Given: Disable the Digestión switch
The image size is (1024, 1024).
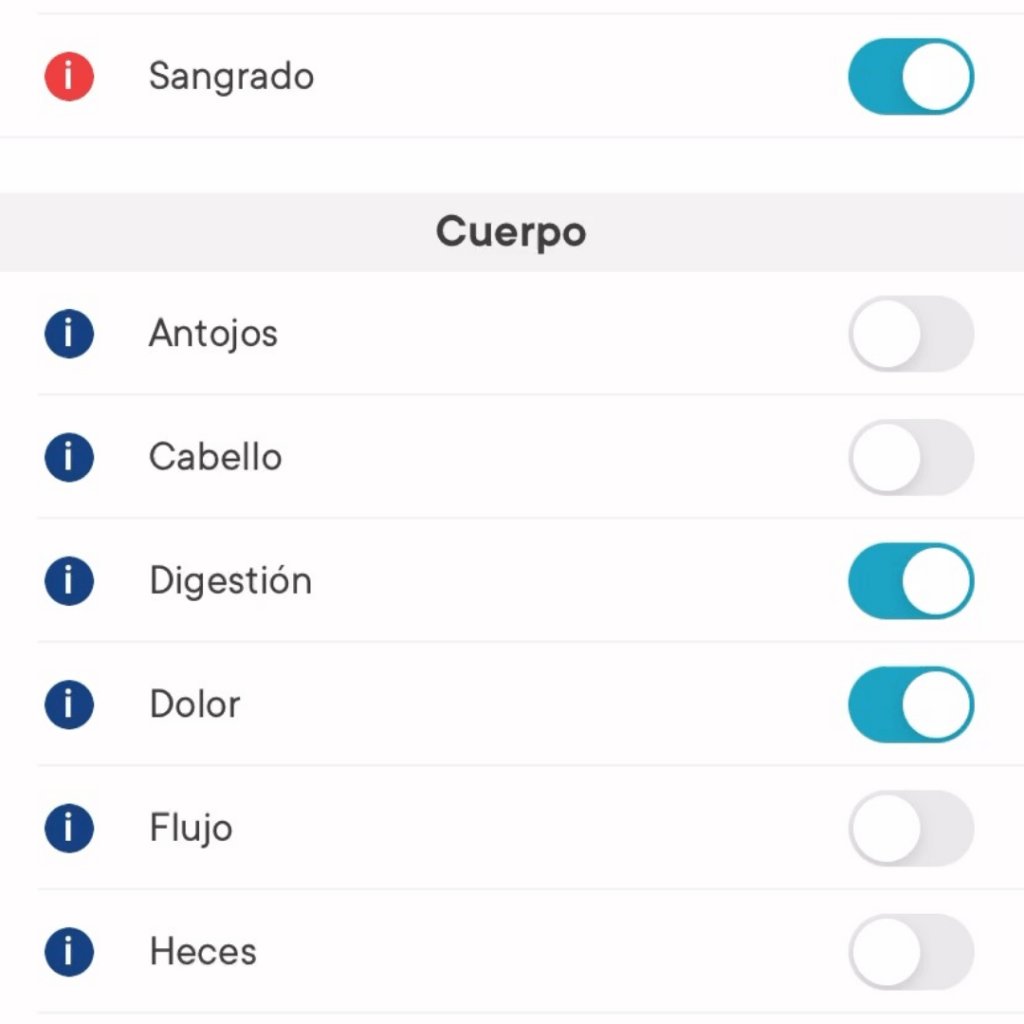Looking at the screenshot, I should tap(910, 581).
